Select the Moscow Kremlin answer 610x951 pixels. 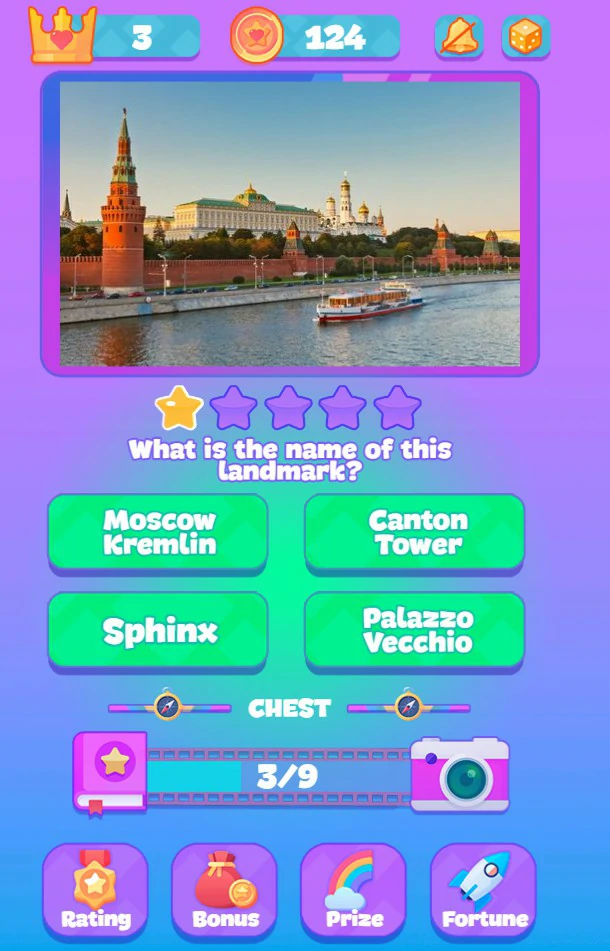(158, 532)
